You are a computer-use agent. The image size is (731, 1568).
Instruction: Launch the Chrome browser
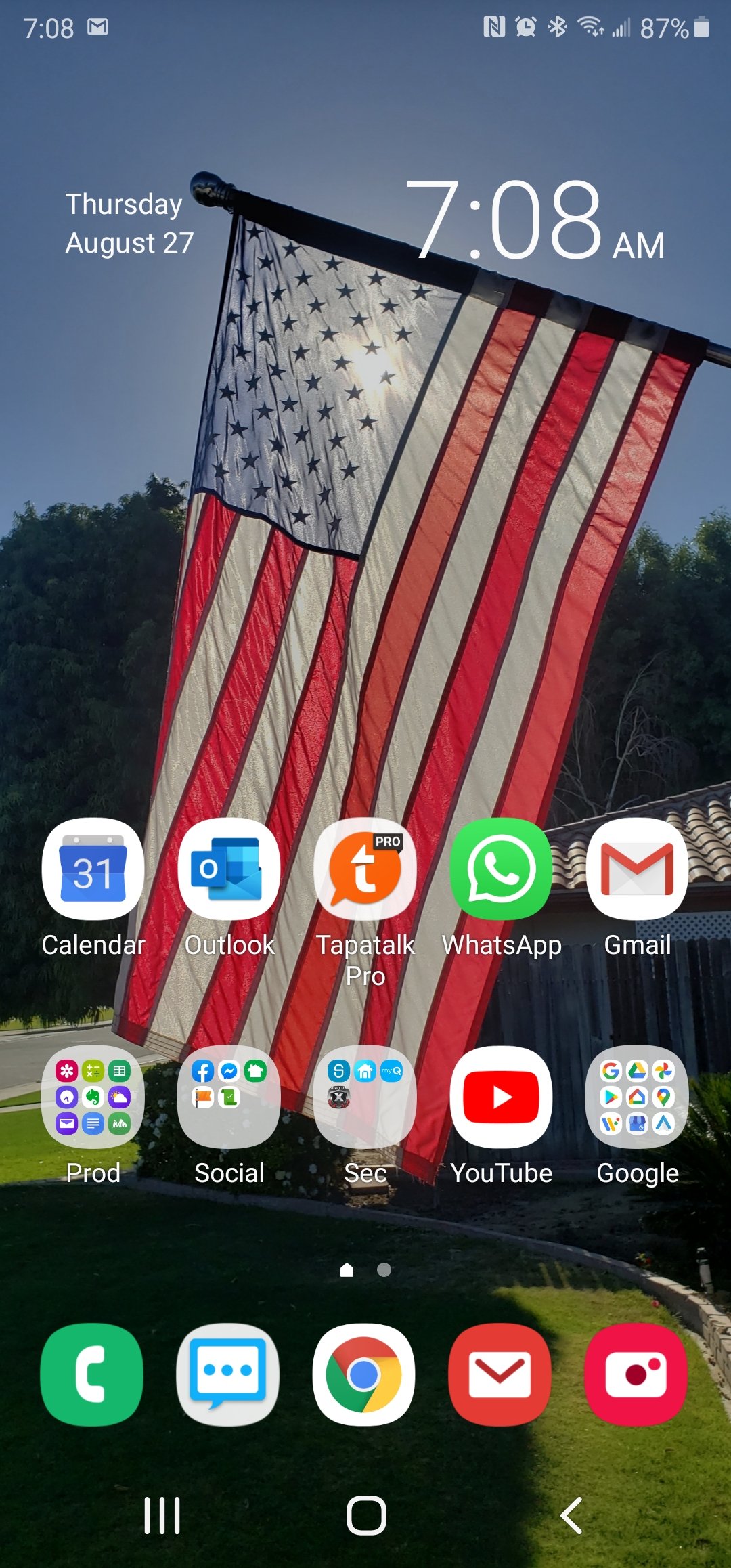pos(364,1374)
